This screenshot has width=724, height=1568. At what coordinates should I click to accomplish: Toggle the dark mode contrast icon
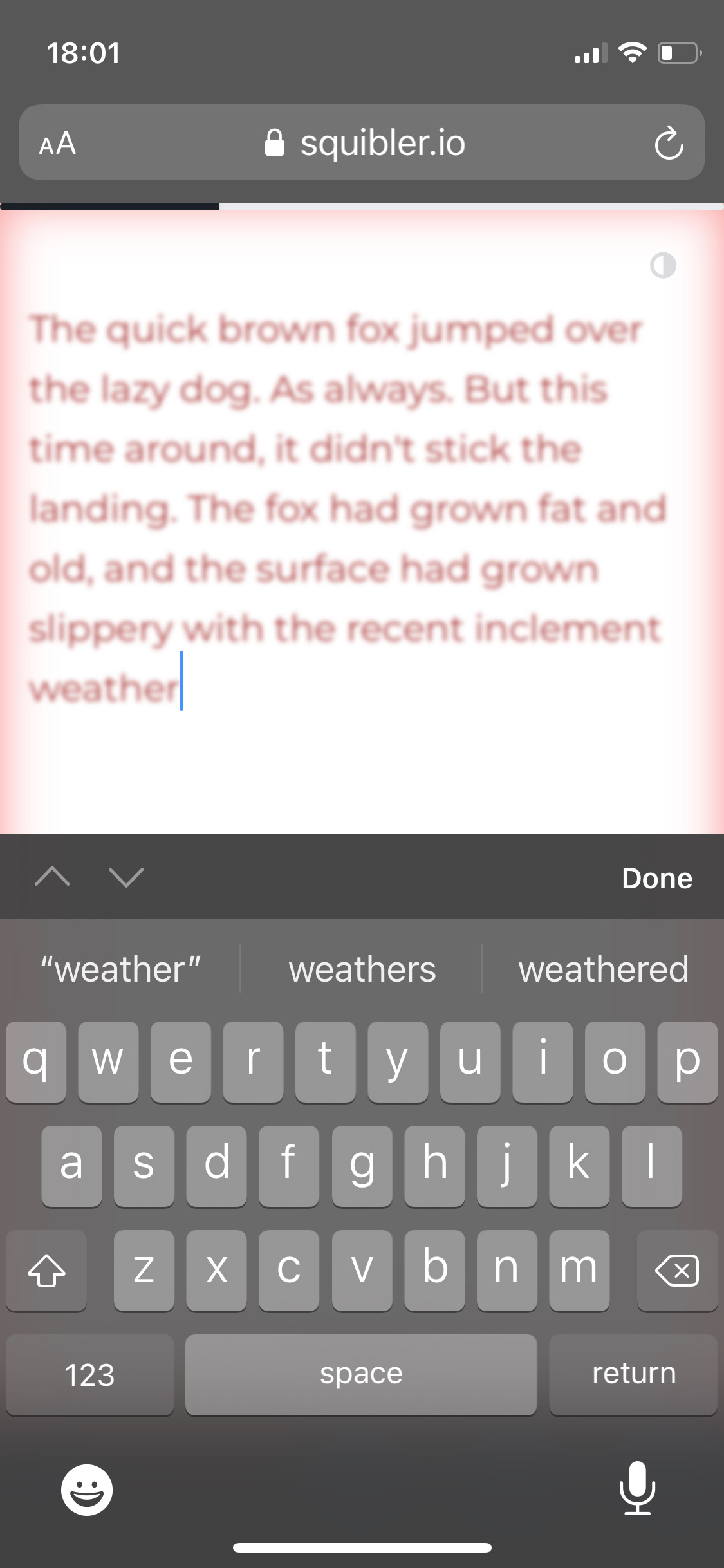(663, 265)
